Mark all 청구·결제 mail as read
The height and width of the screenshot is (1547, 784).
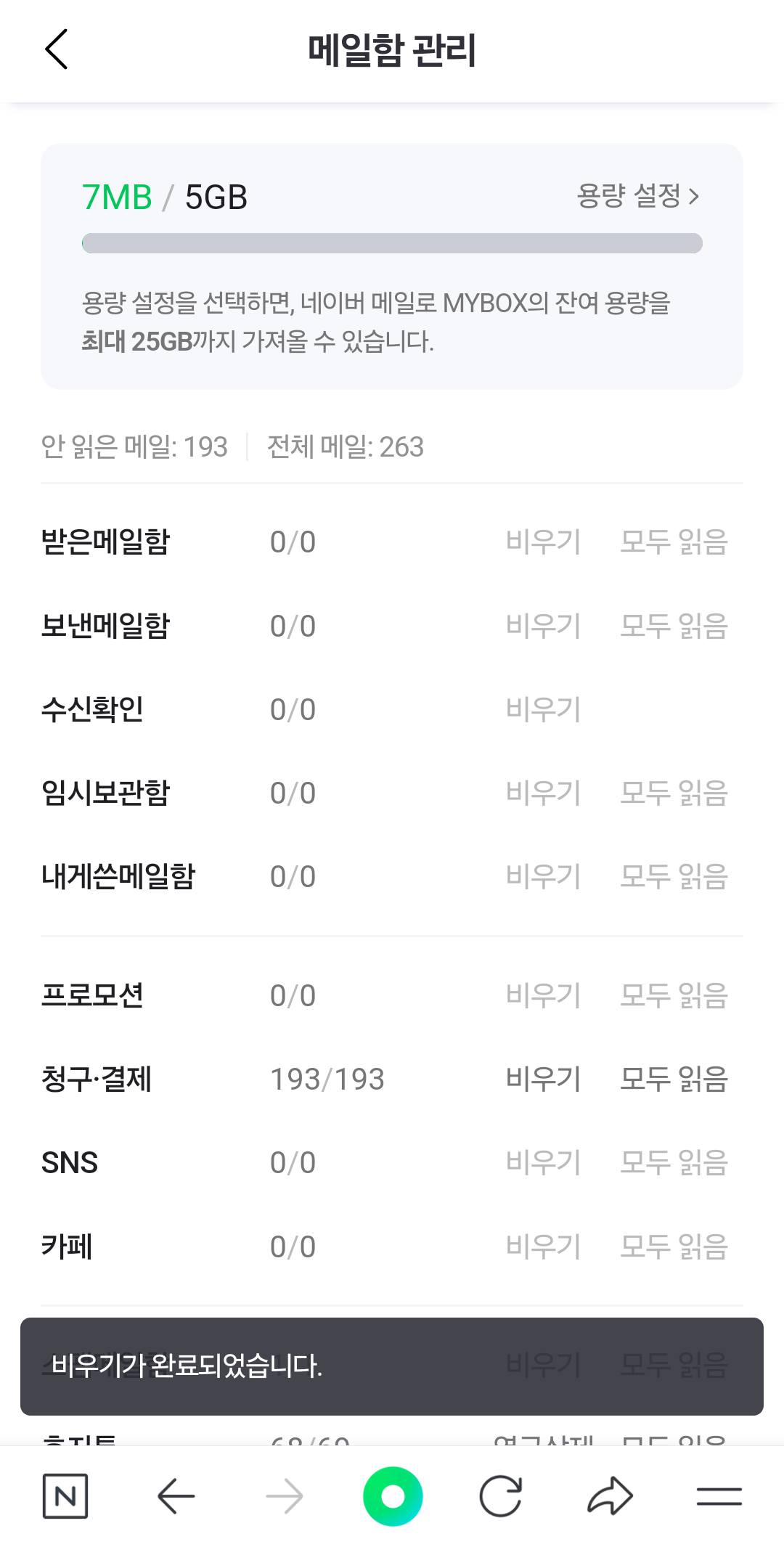coord(673,1079)
